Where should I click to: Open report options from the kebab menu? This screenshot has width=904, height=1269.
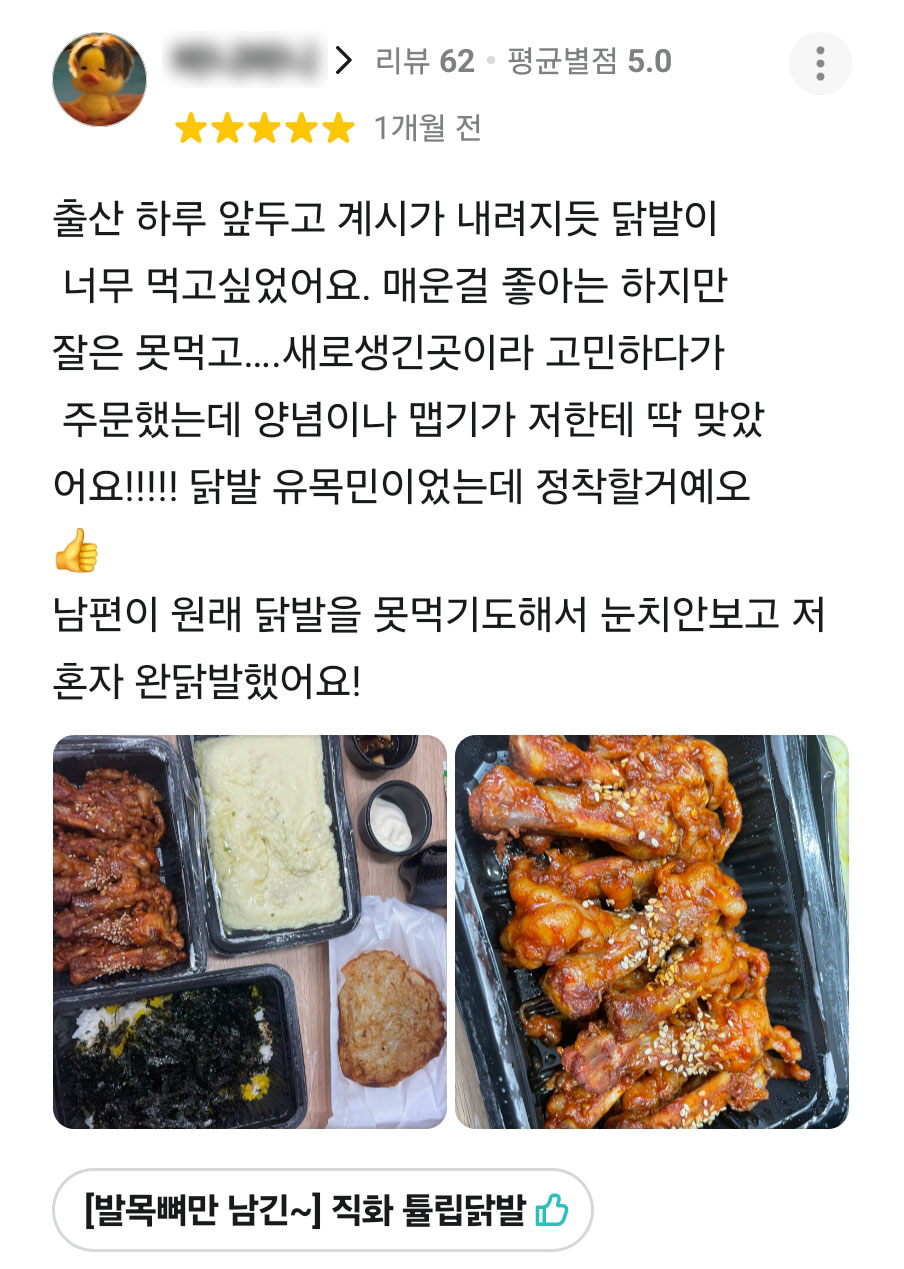pos(822,63)
